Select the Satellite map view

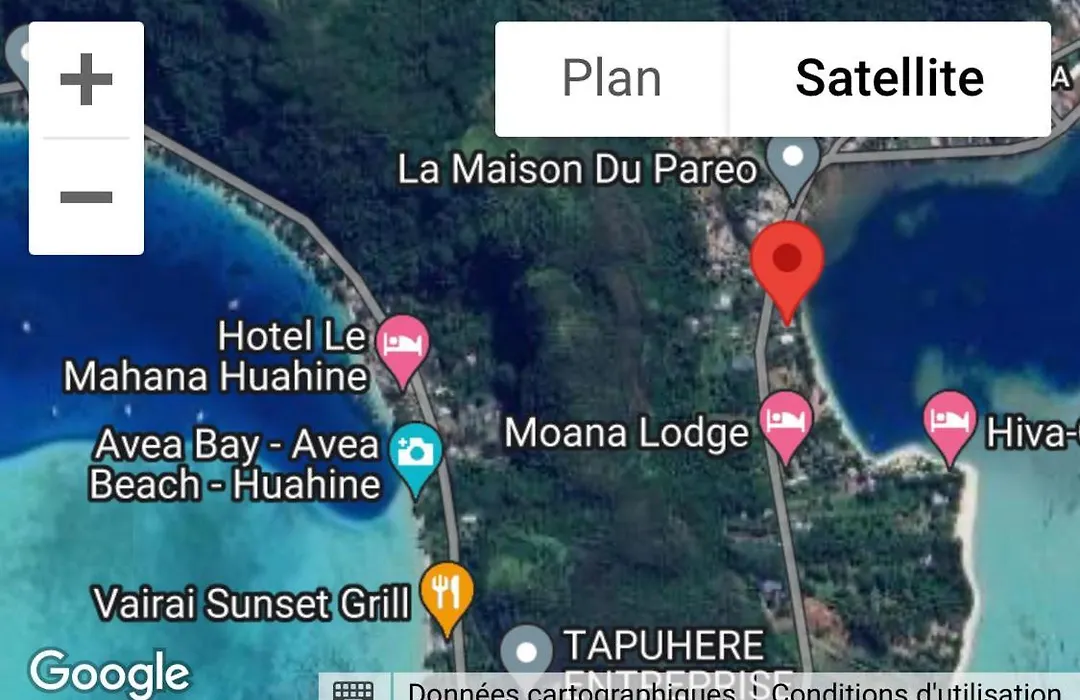pos(889,79)
